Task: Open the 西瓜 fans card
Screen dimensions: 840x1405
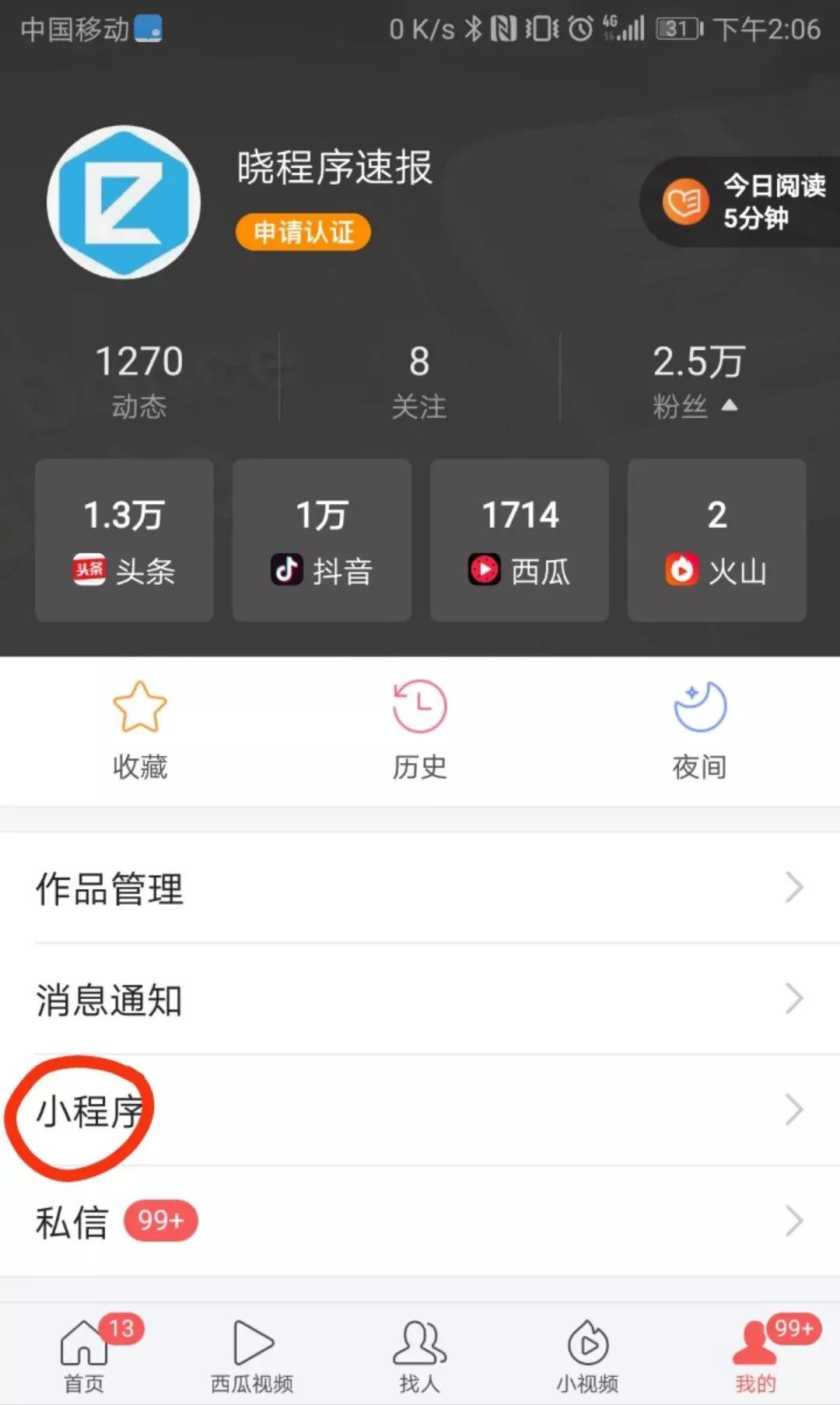Action: point(520,540)
